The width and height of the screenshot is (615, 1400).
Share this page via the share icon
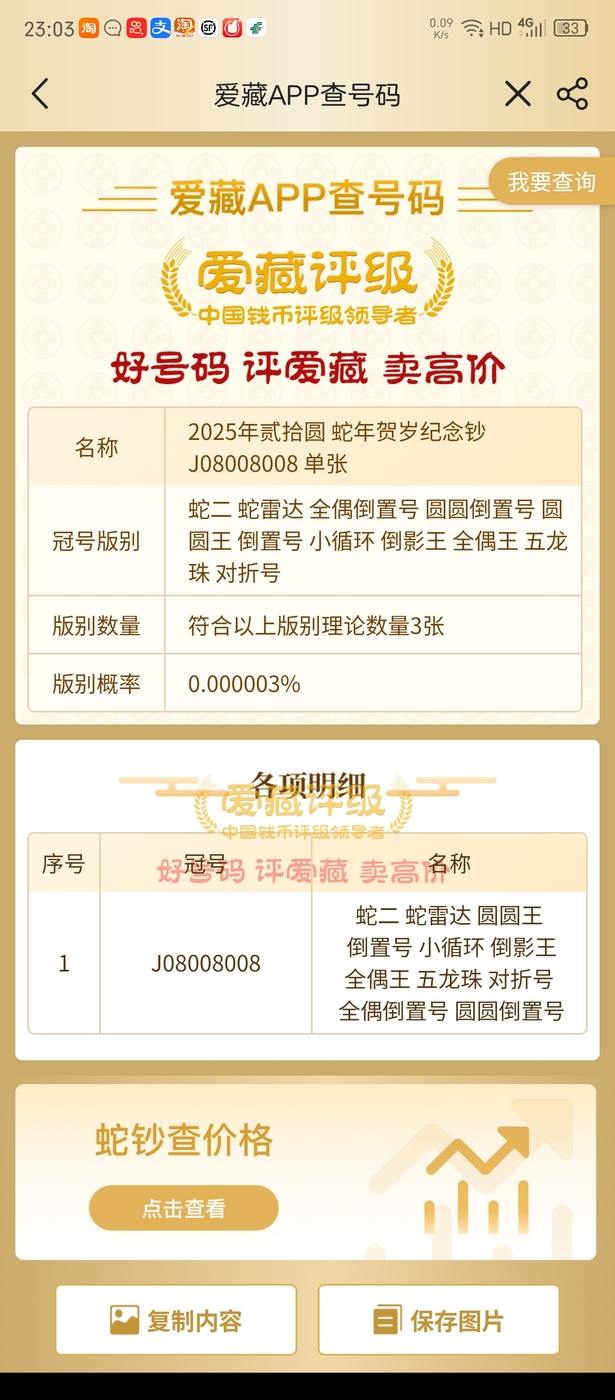572,95
